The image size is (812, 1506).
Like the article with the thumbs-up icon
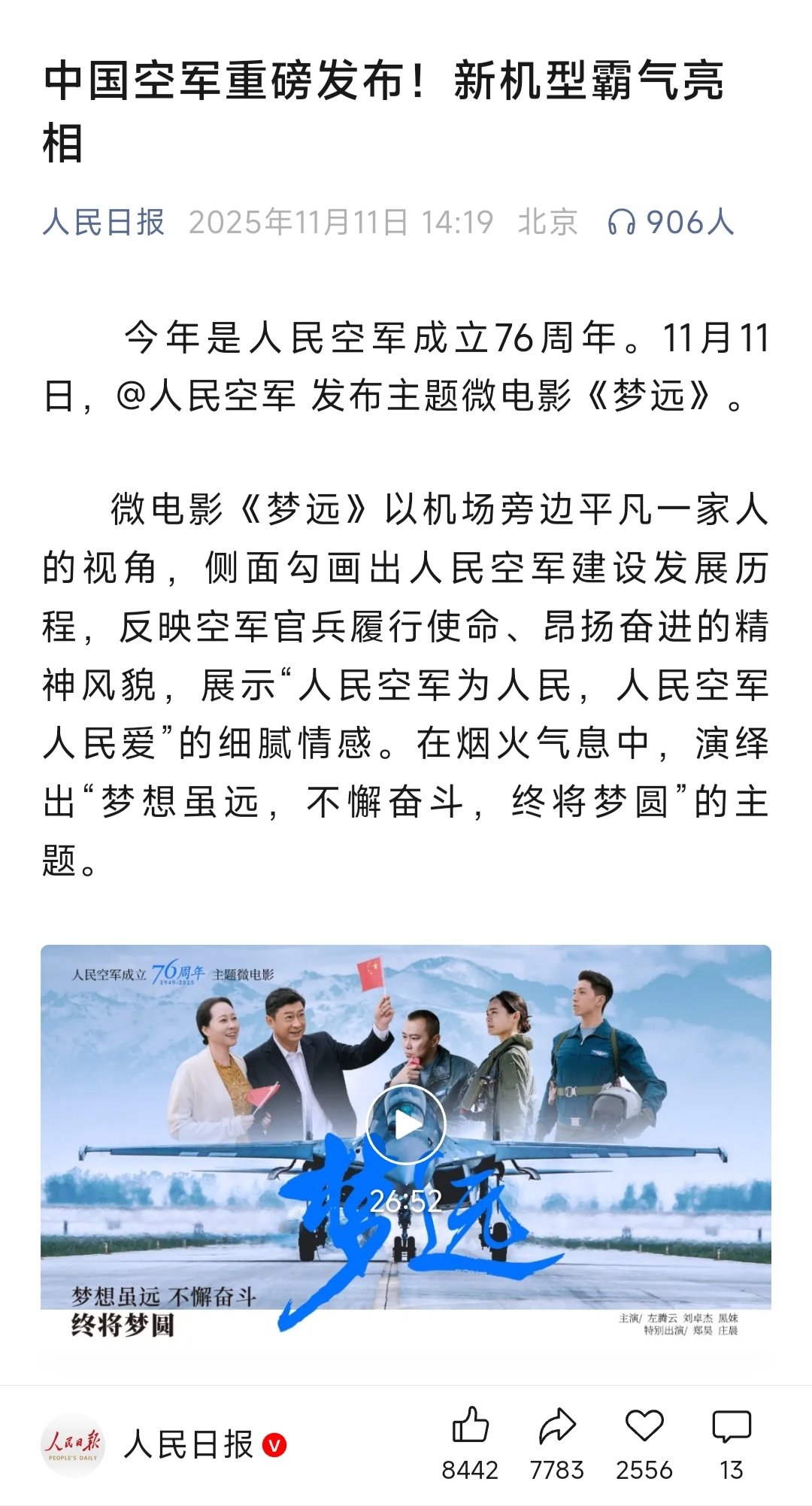471,1426
